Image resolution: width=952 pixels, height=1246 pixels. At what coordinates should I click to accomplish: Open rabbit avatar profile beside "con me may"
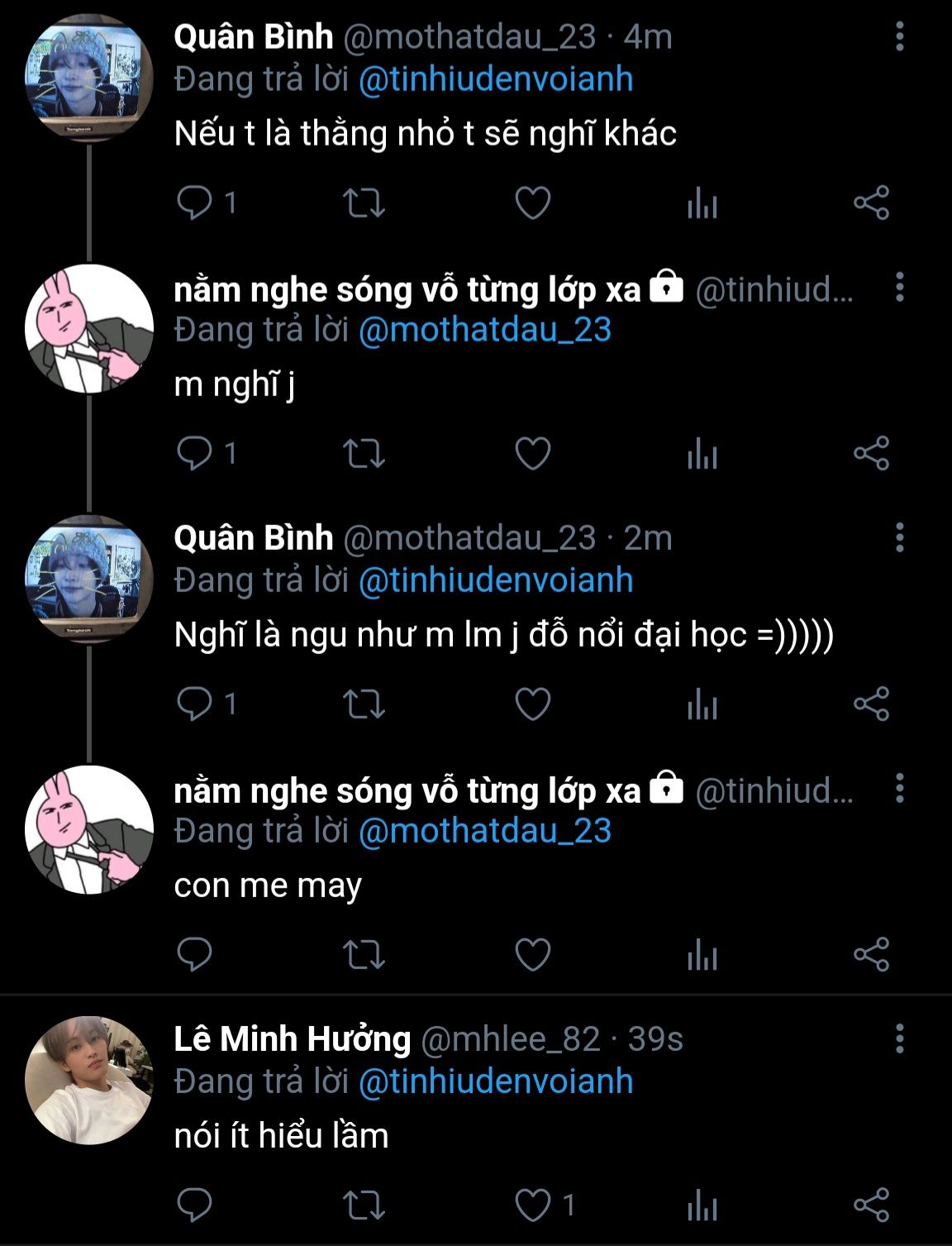click(89, 829)
